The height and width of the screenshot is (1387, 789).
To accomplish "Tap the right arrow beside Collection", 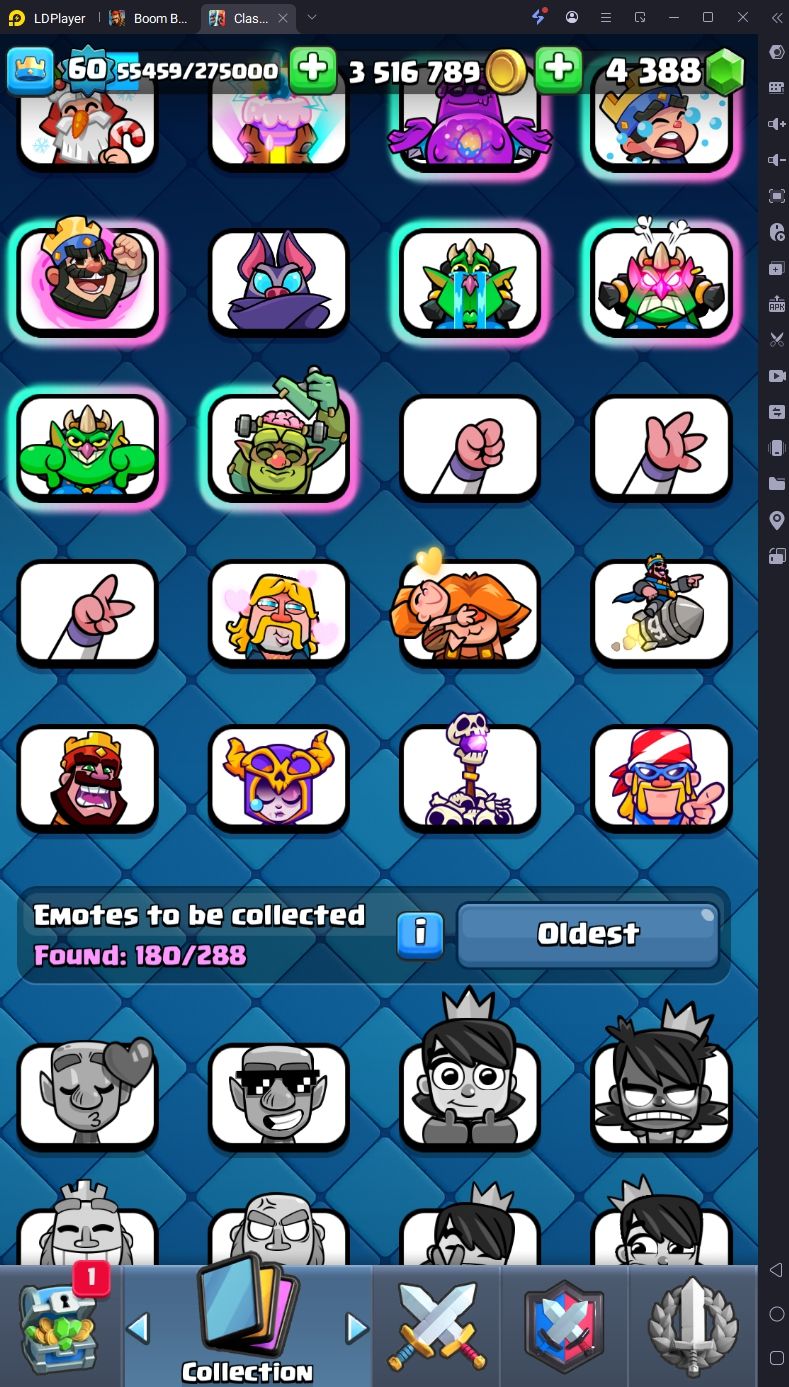I will [356, 1328].
